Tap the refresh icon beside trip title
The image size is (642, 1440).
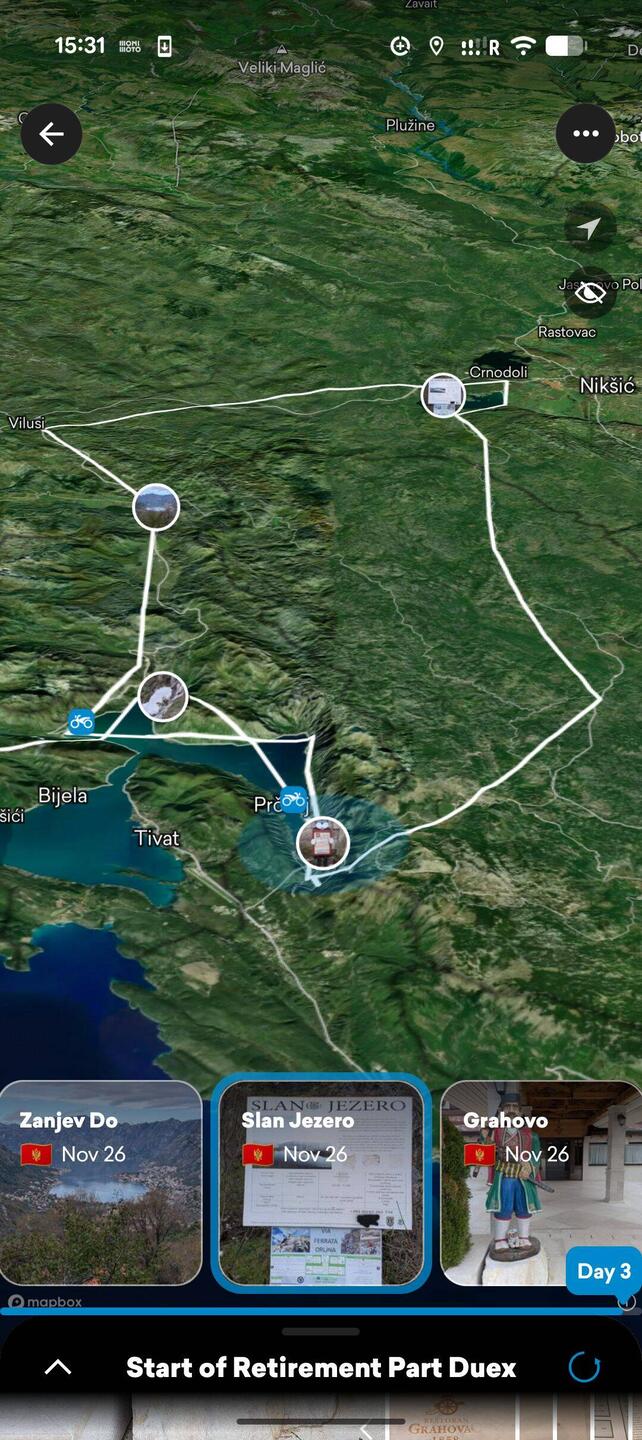click(584, 1367)
